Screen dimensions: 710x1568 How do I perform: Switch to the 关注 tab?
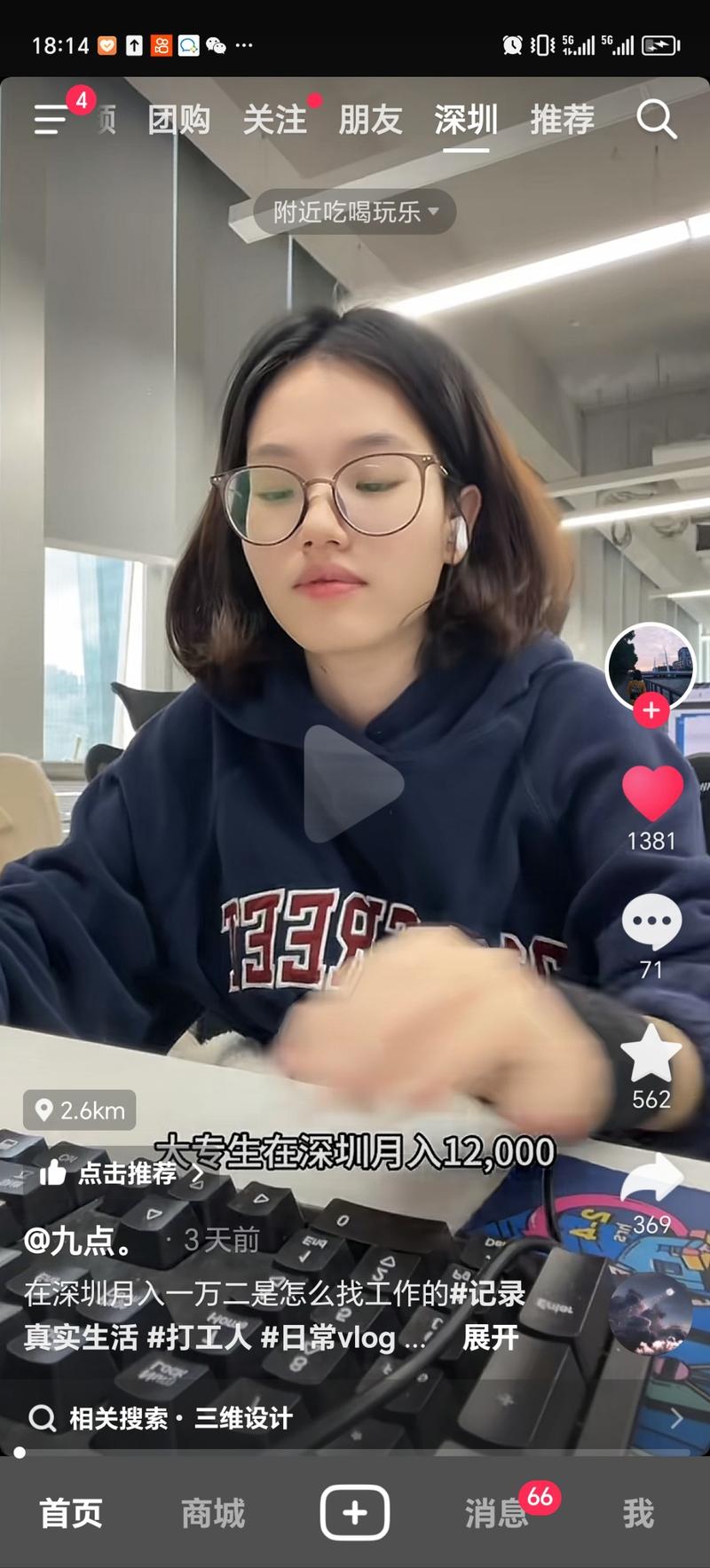coord(274,119)
